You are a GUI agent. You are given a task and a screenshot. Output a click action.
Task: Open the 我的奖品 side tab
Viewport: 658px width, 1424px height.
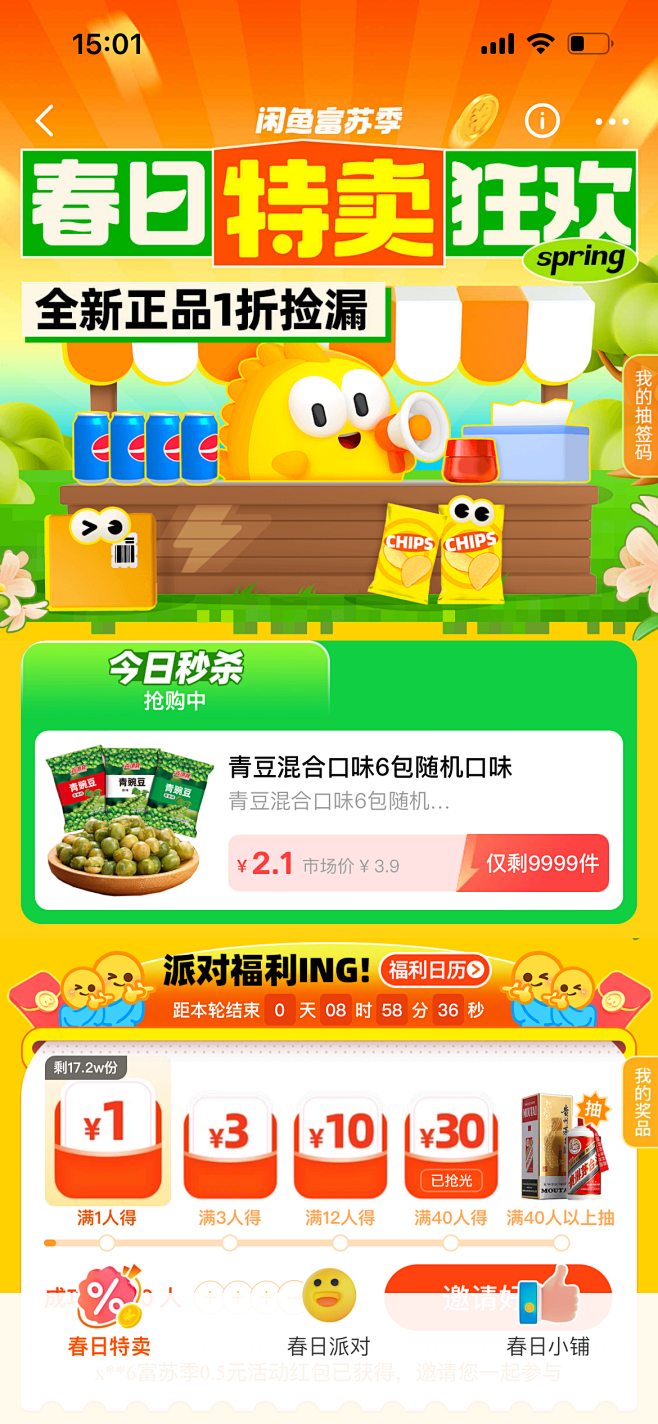642,1102
